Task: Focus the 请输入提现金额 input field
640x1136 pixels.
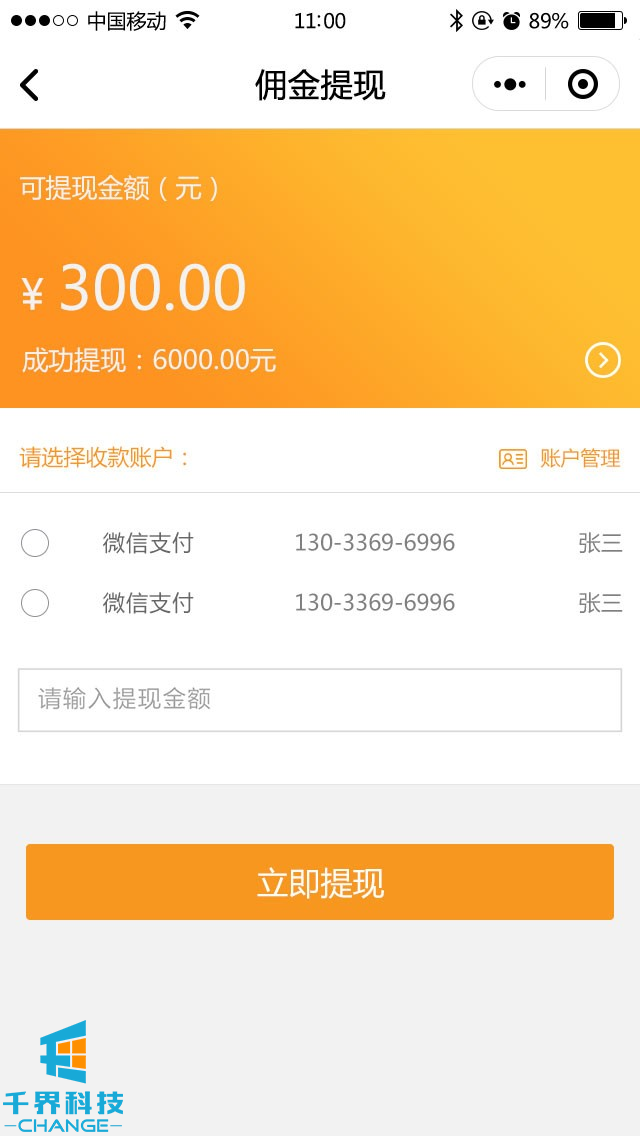Action: pos(320,699)
